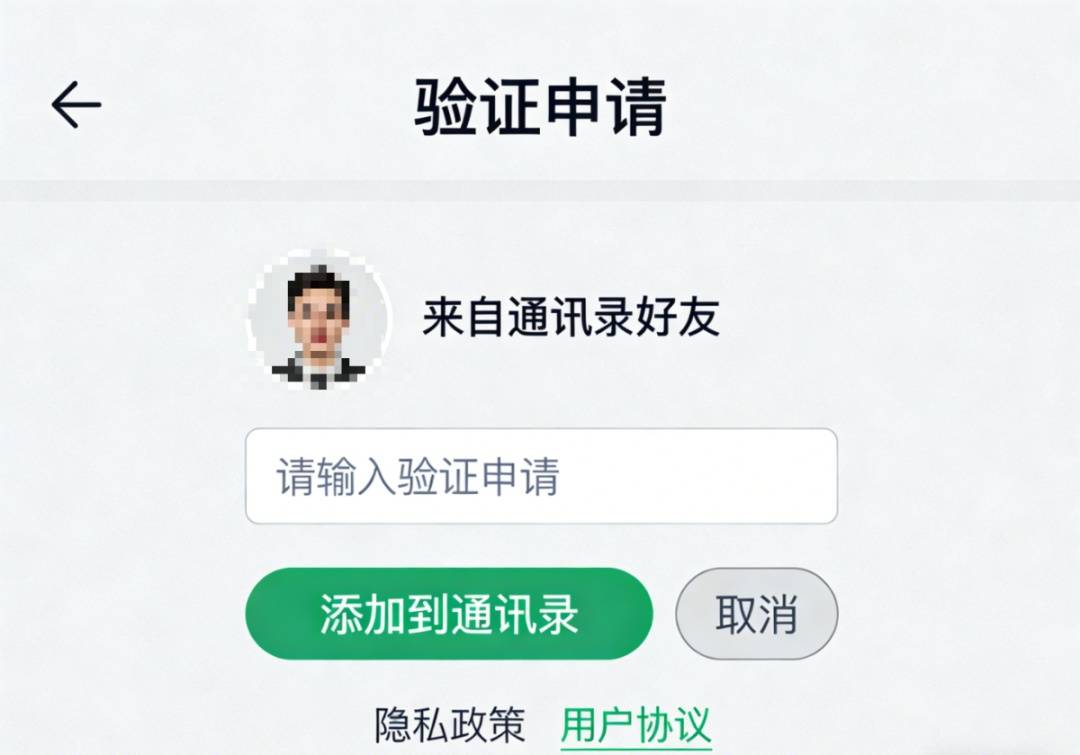Viewport: 1080px width, 755px height.
Task: Cancel with the 取消 button
Action: [x=756, y=614]
